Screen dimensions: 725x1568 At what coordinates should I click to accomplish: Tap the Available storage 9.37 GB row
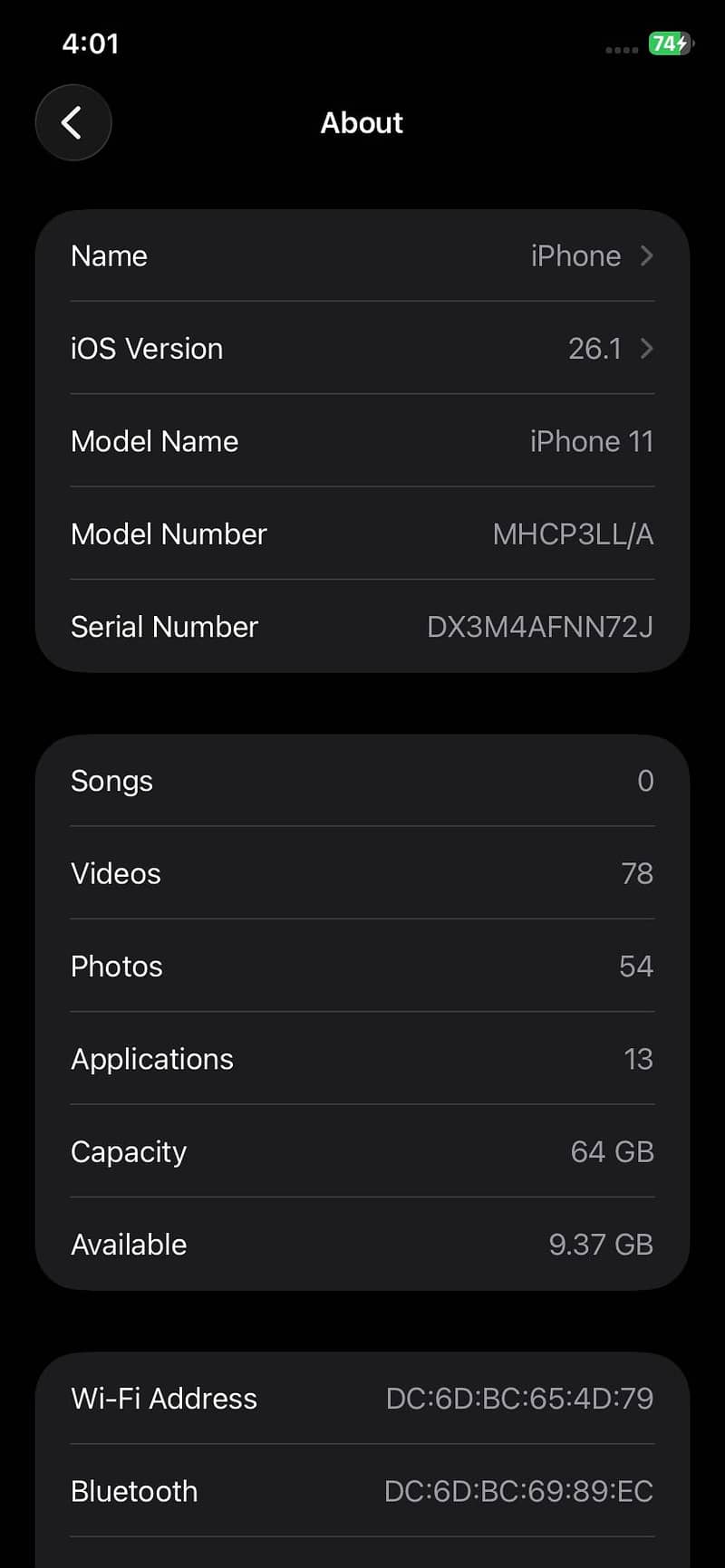(x=362, y=1244)
